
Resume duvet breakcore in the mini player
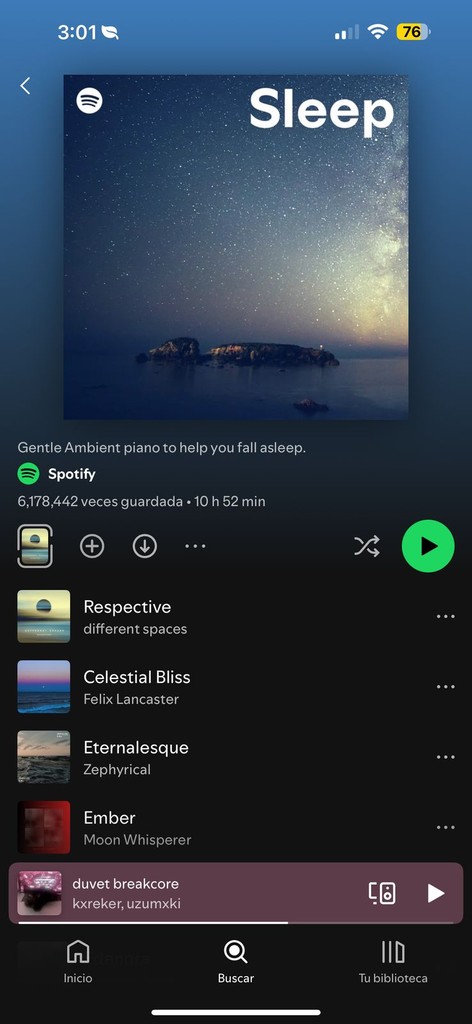tap(435, 893)
